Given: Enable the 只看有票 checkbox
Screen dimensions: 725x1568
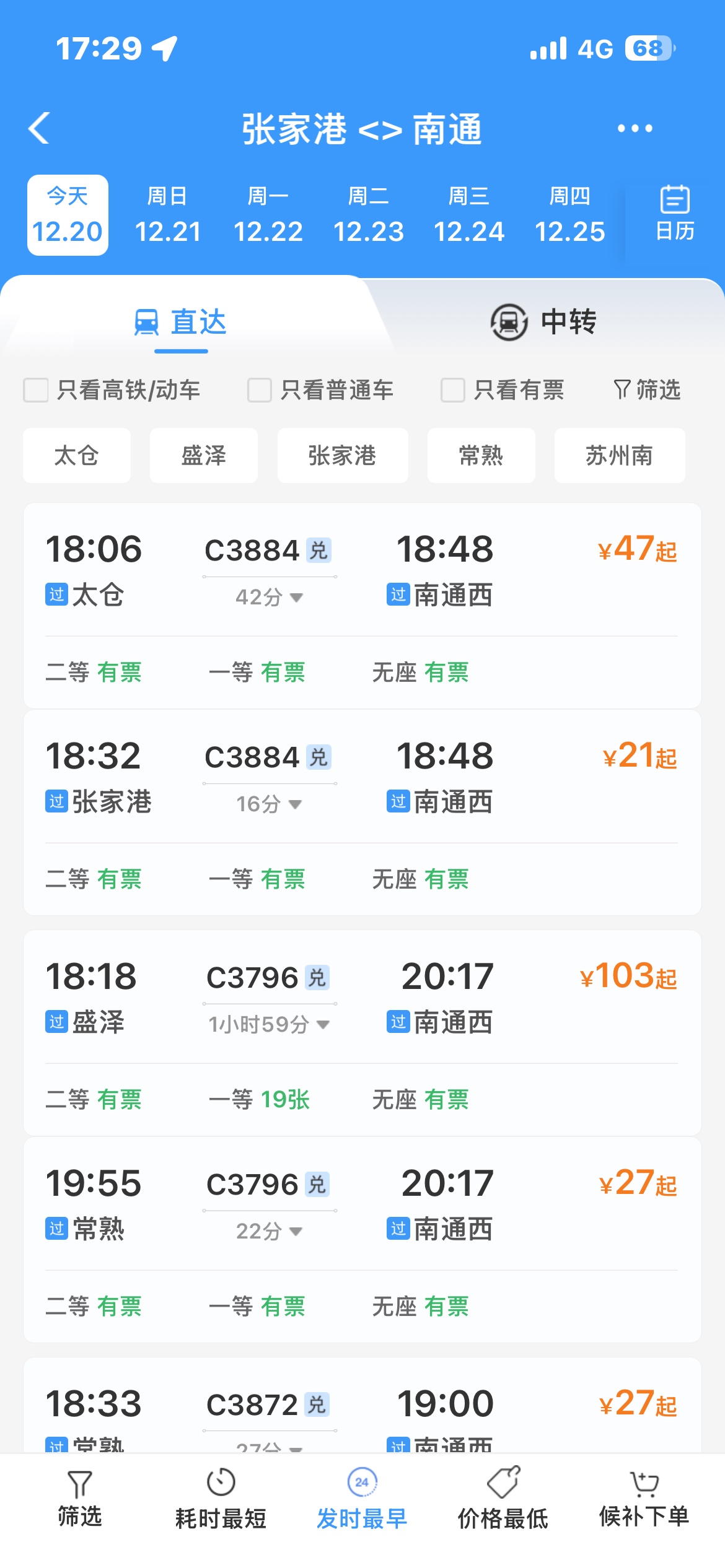Looking at the screenshot, I should [453, 390].
